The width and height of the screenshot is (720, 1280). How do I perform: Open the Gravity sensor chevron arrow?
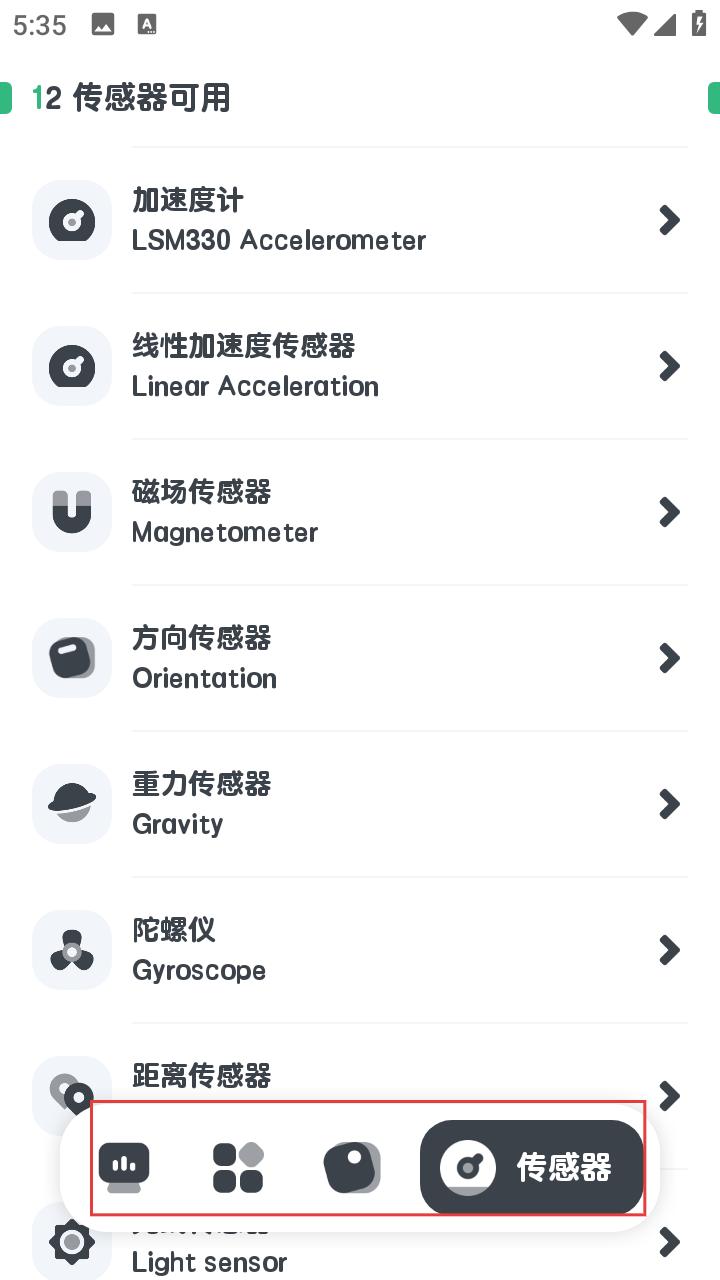[669, 804]
